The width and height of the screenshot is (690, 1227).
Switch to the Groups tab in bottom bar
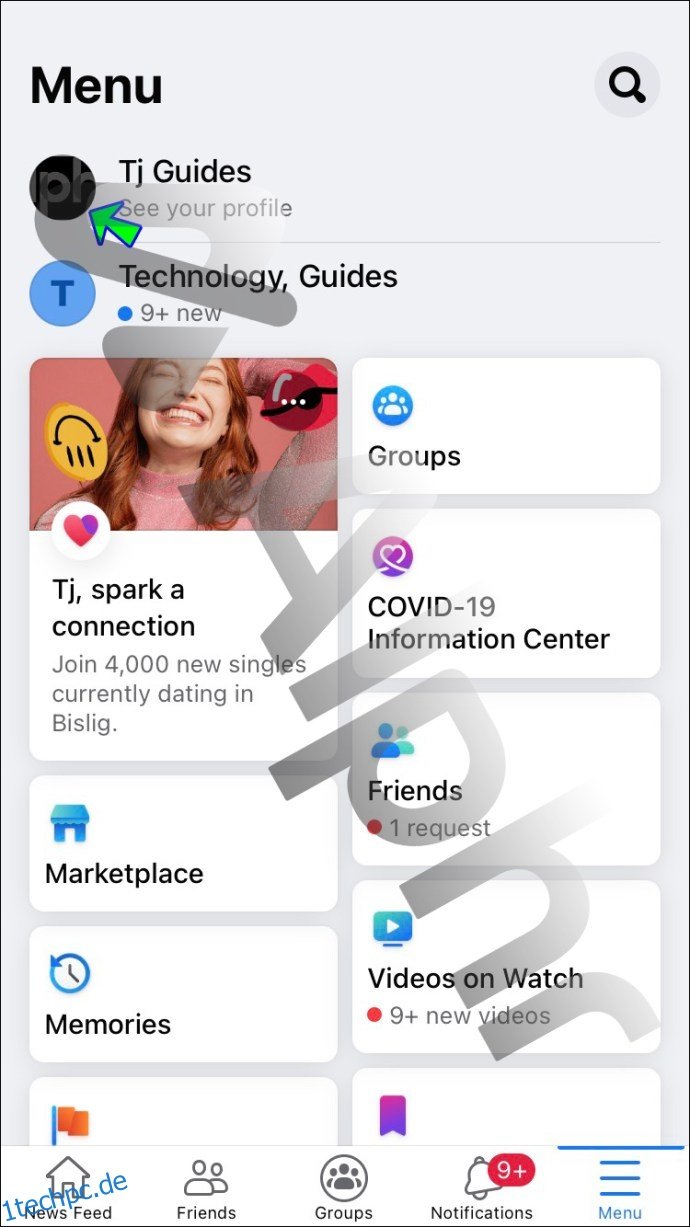[343, 1188]
